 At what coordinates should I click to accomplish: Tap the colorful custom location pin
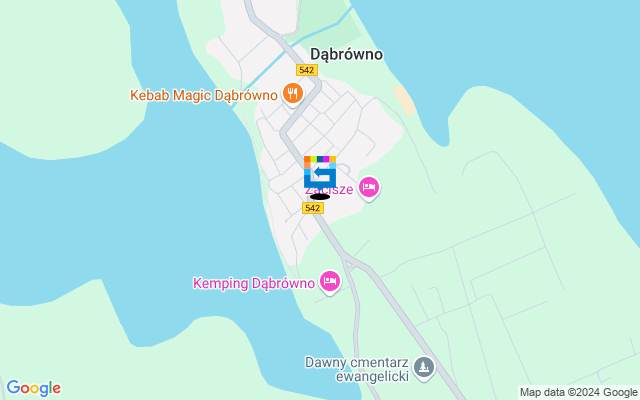[x=319, y=172]
